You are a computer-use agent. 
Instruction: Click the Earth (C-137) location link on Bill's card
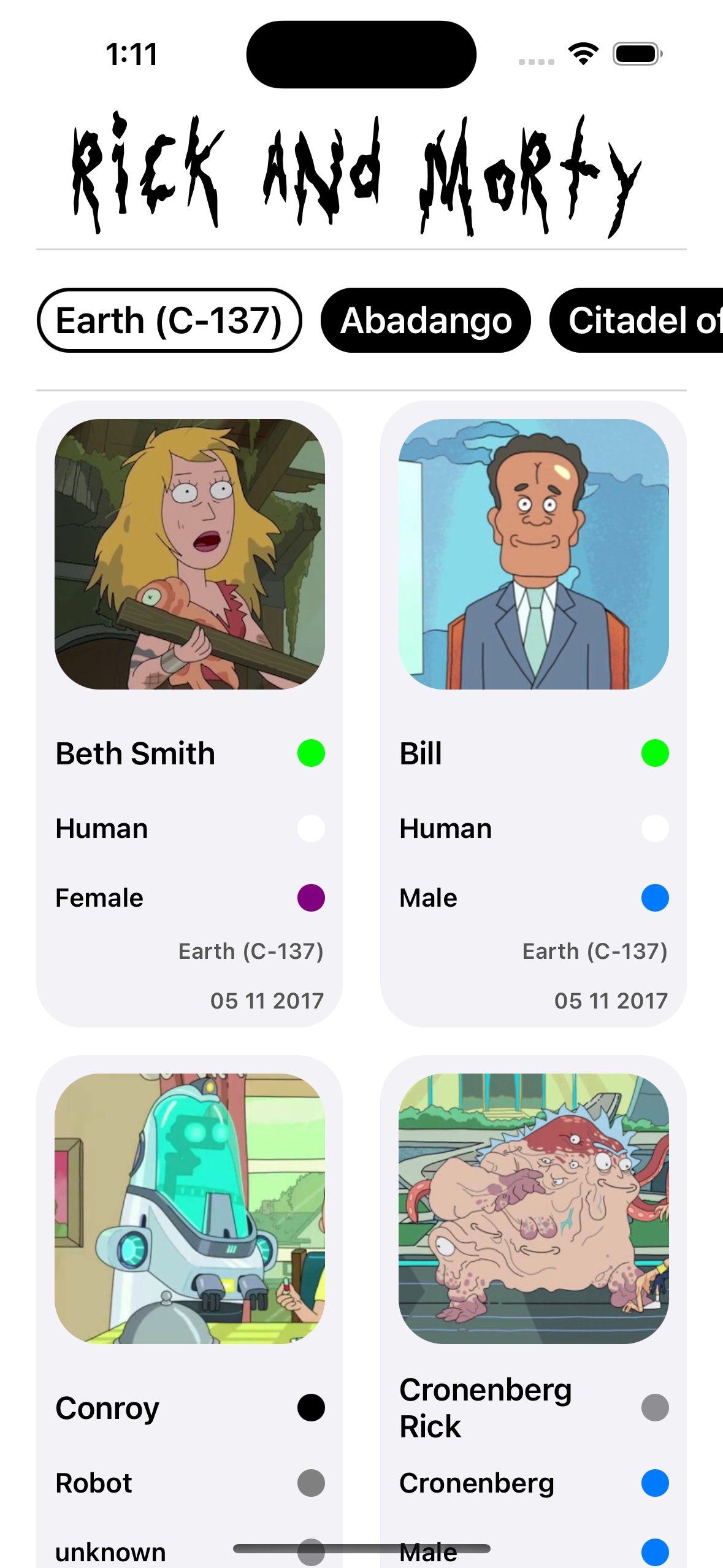[x=595, y=950]
